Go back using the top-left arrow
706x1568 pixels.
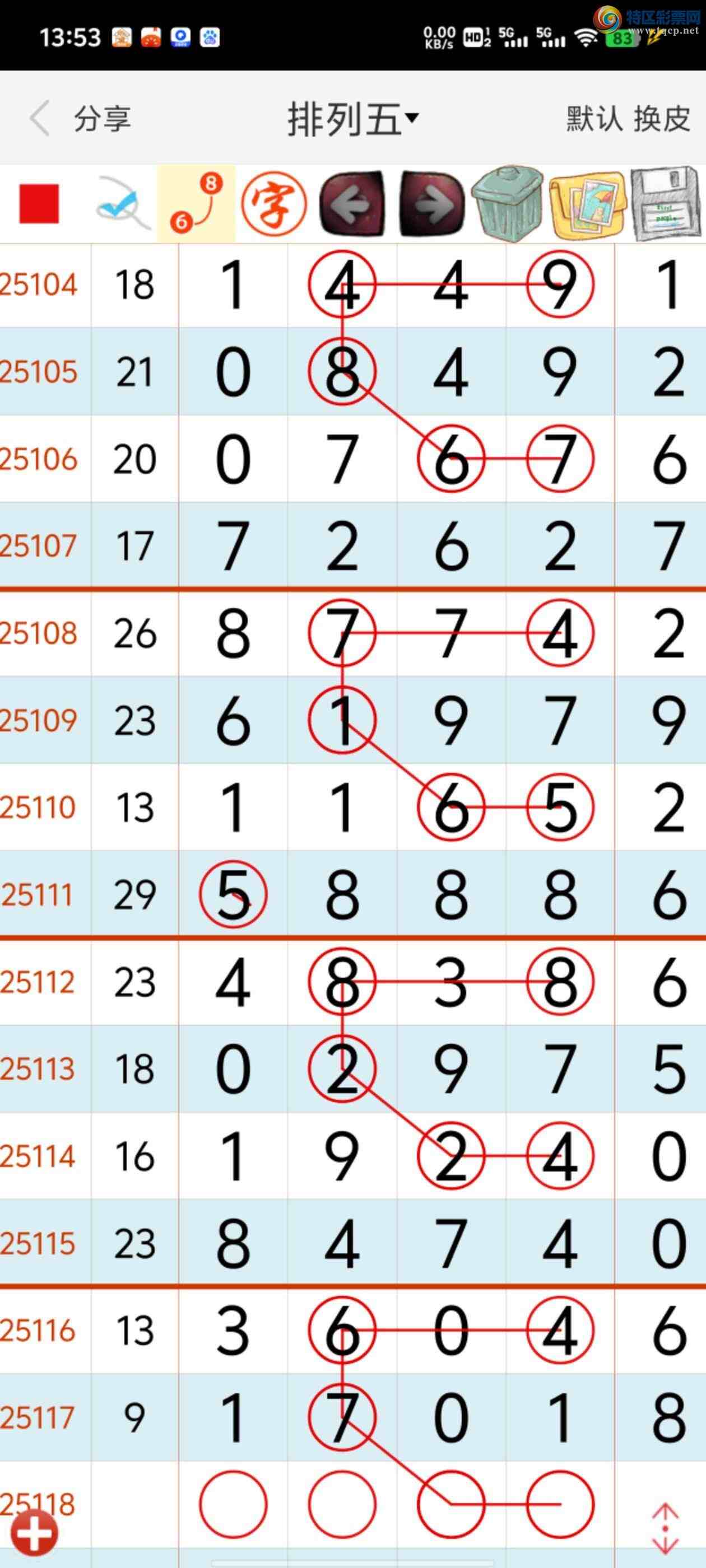click(x=40, y=118)
